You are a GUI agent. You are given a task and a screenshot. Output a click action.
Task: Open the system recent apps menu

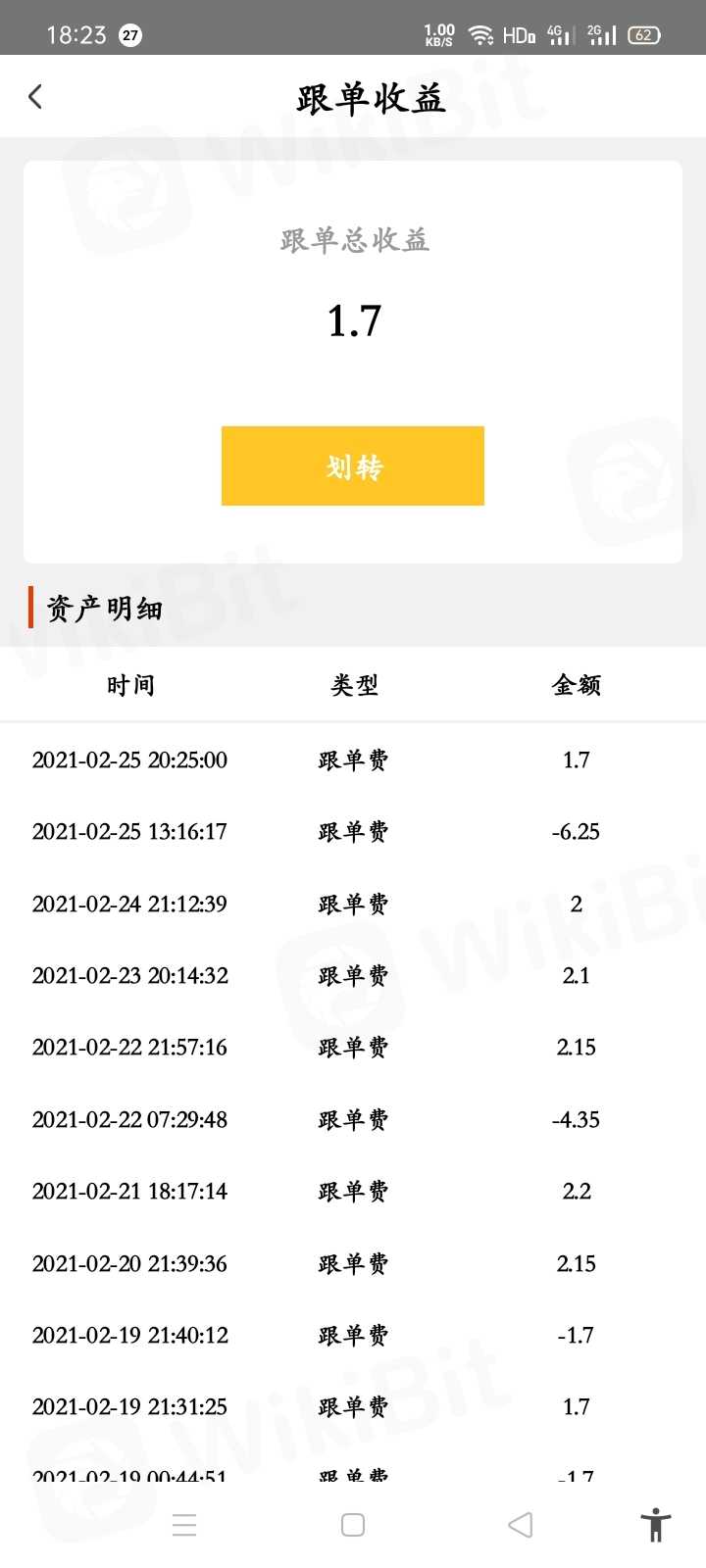[x=184, y=1525]
